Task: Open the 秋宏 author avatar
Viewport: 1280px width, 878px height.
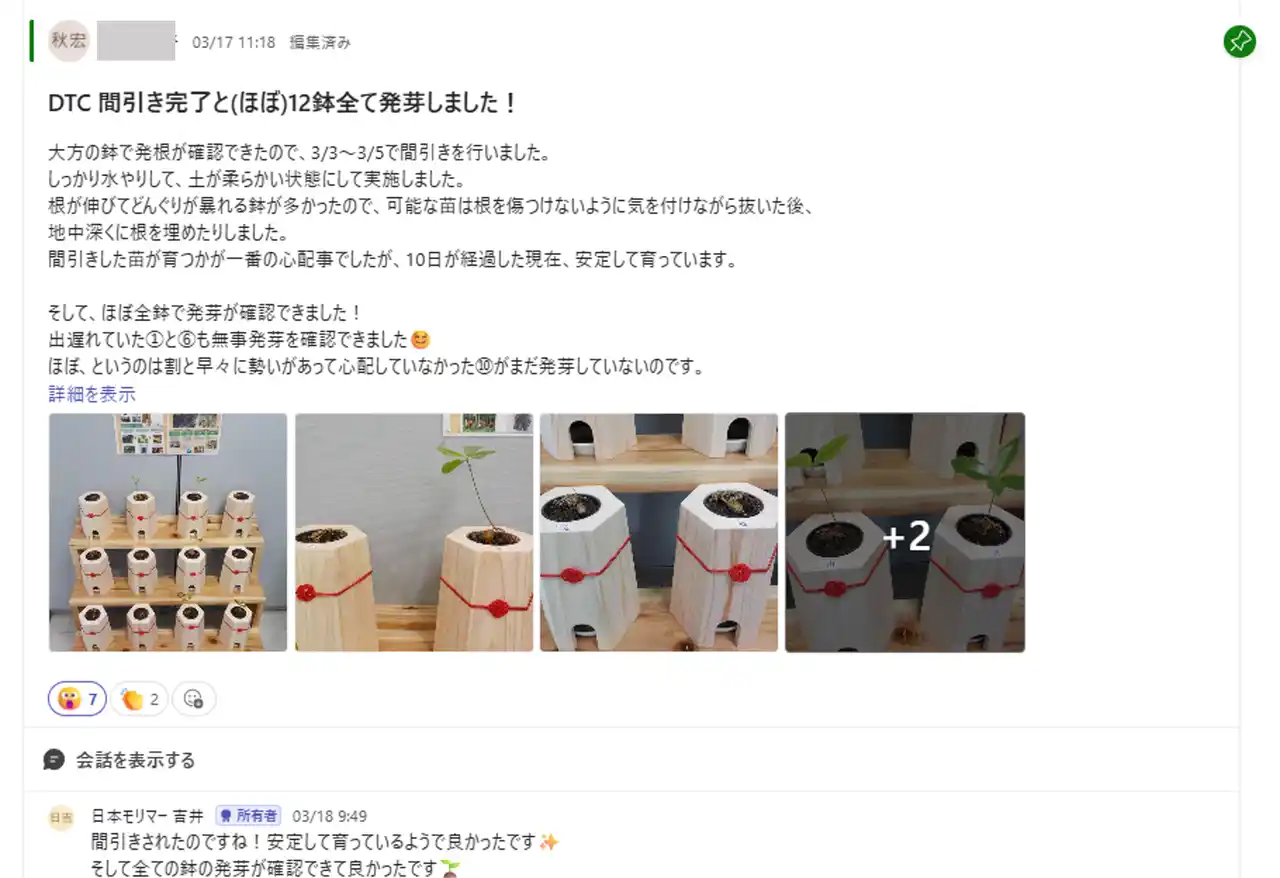Action: pyautogui.click(x=69, y=41)
